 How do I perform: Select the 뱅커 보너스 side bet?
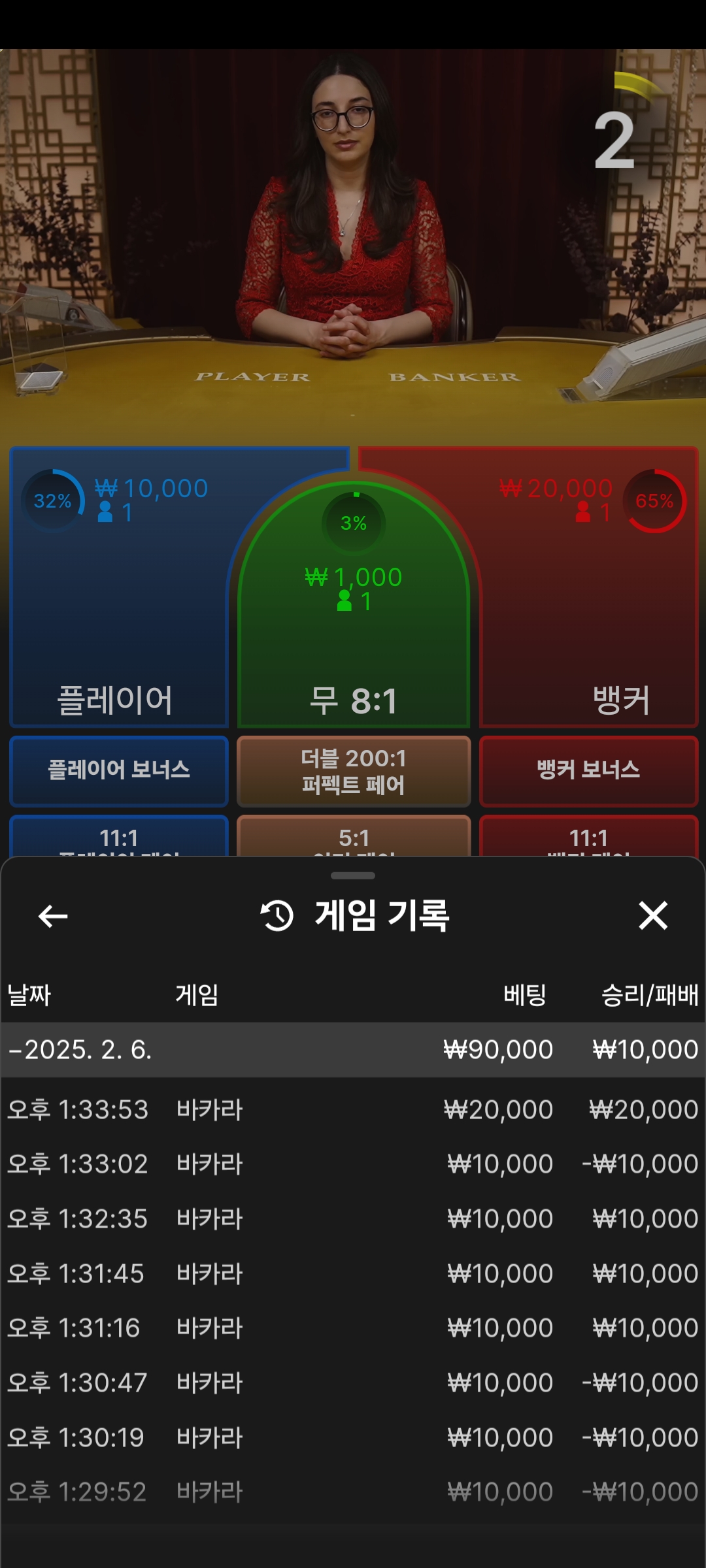coord(588,771)
